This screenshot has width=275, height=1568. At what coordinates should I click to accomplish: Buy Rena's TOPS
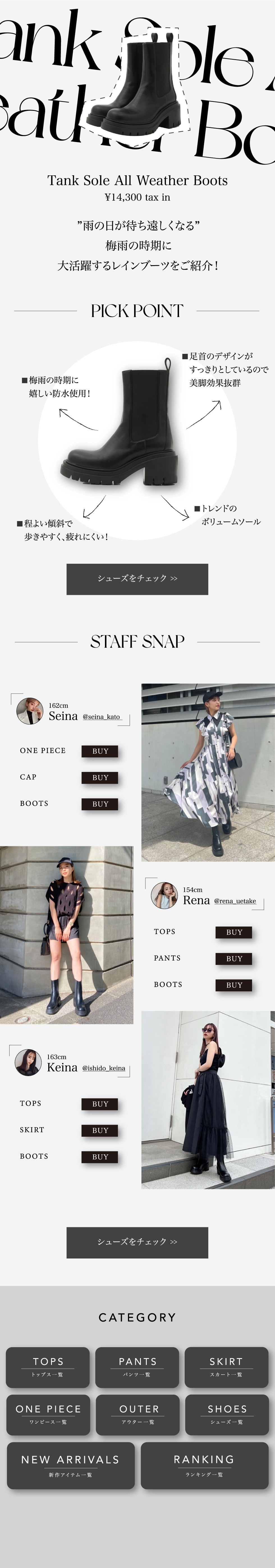tap(234, 932)
